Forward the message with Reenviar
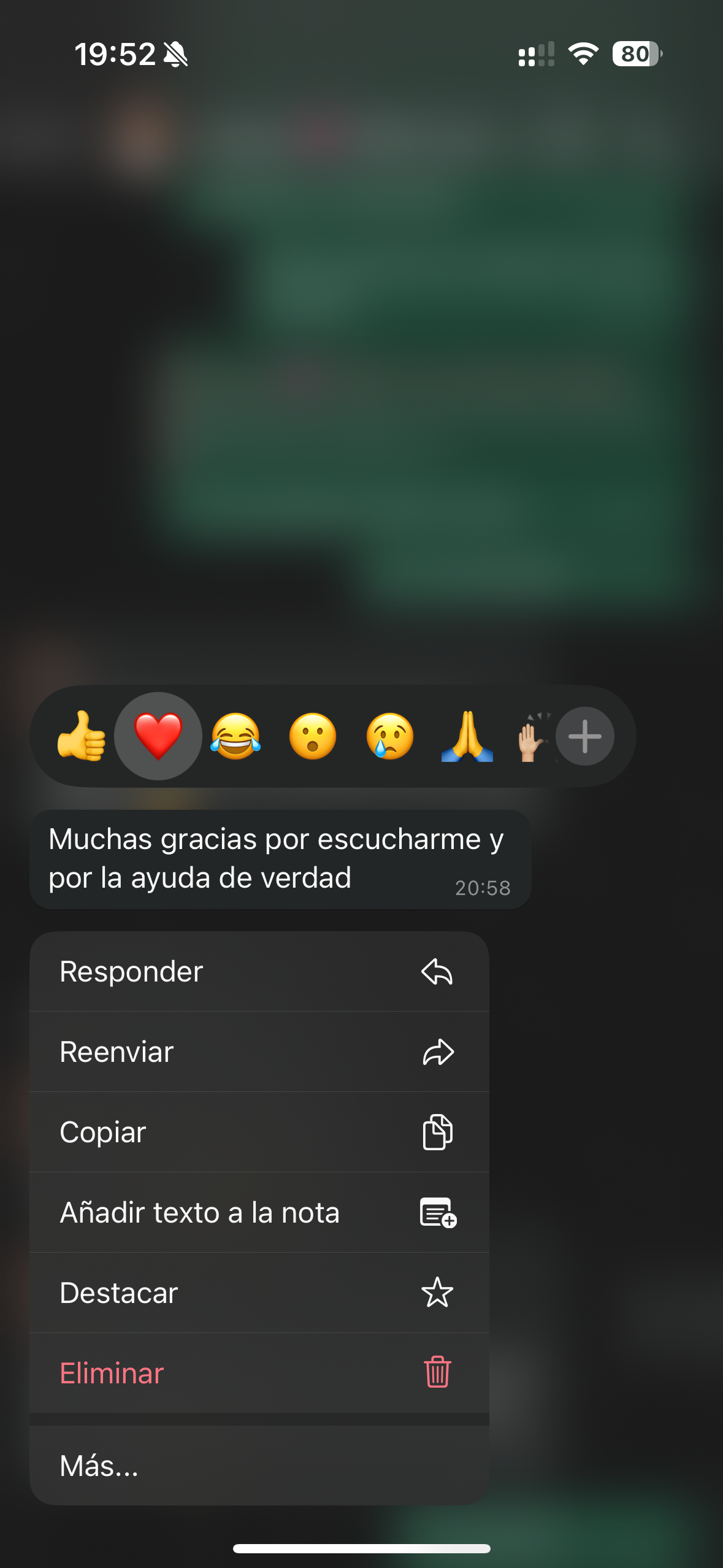 [x=259, y=1052]
